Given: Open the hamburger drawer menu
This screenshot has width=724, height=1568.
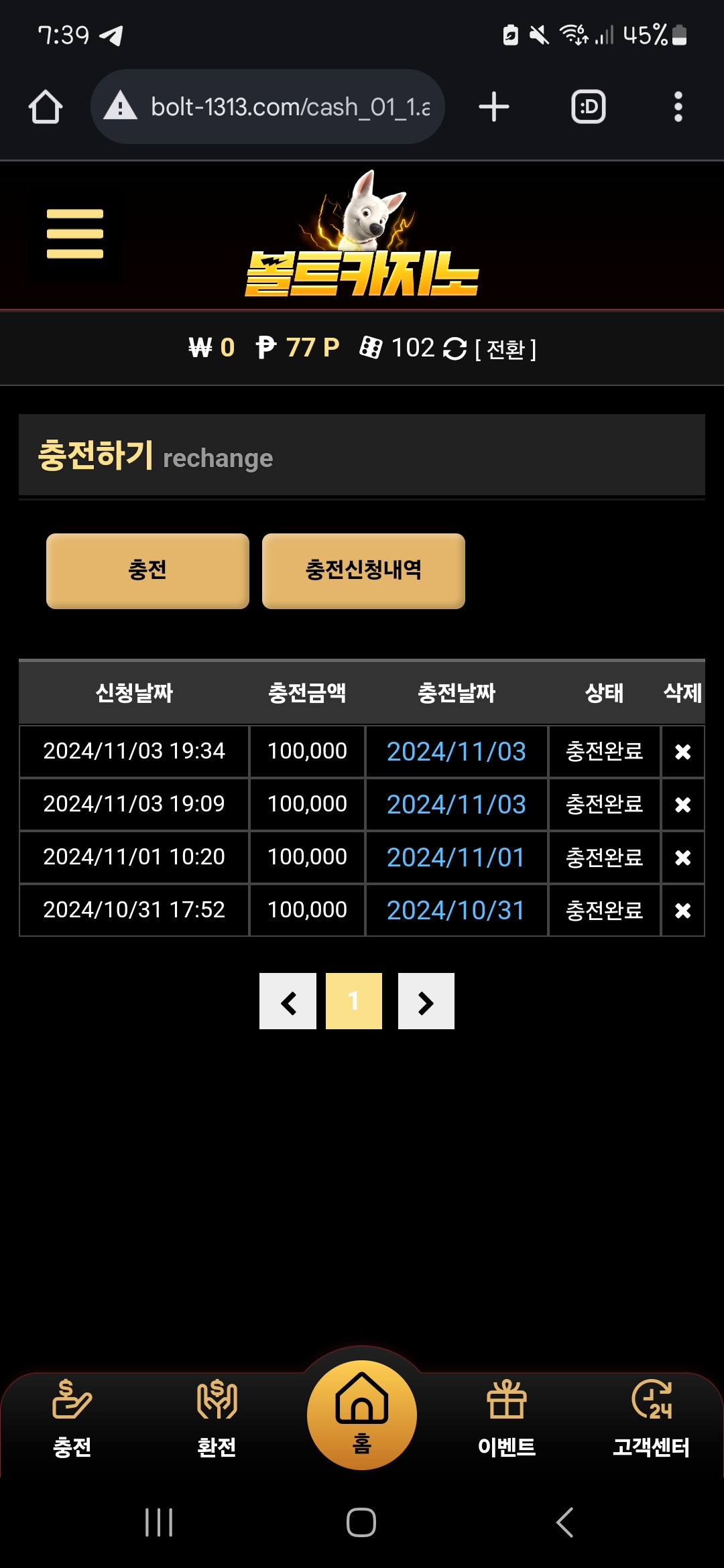Looking at the screenshot, I should point(75,234).
